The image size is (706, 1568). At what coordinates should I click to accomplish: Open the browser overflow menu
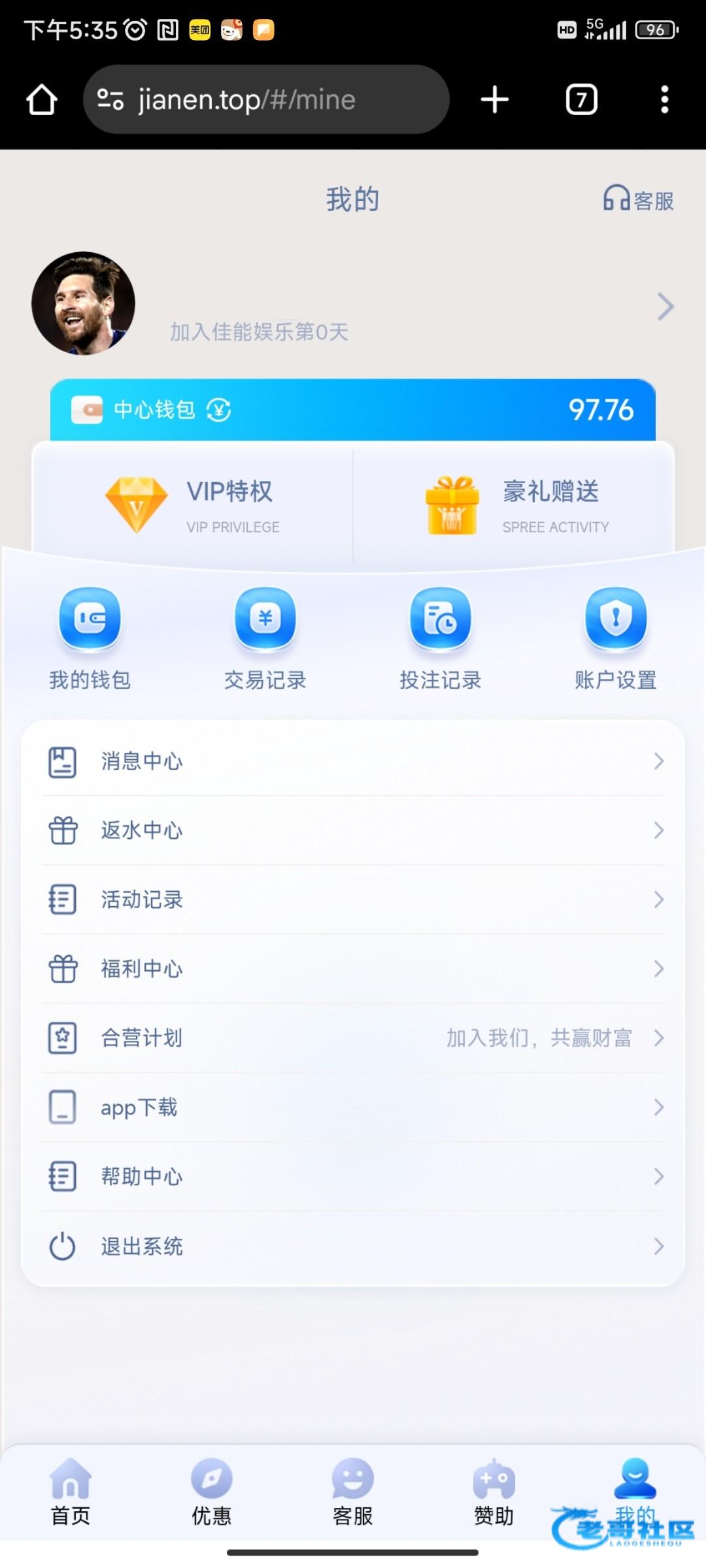pos(664,100)
